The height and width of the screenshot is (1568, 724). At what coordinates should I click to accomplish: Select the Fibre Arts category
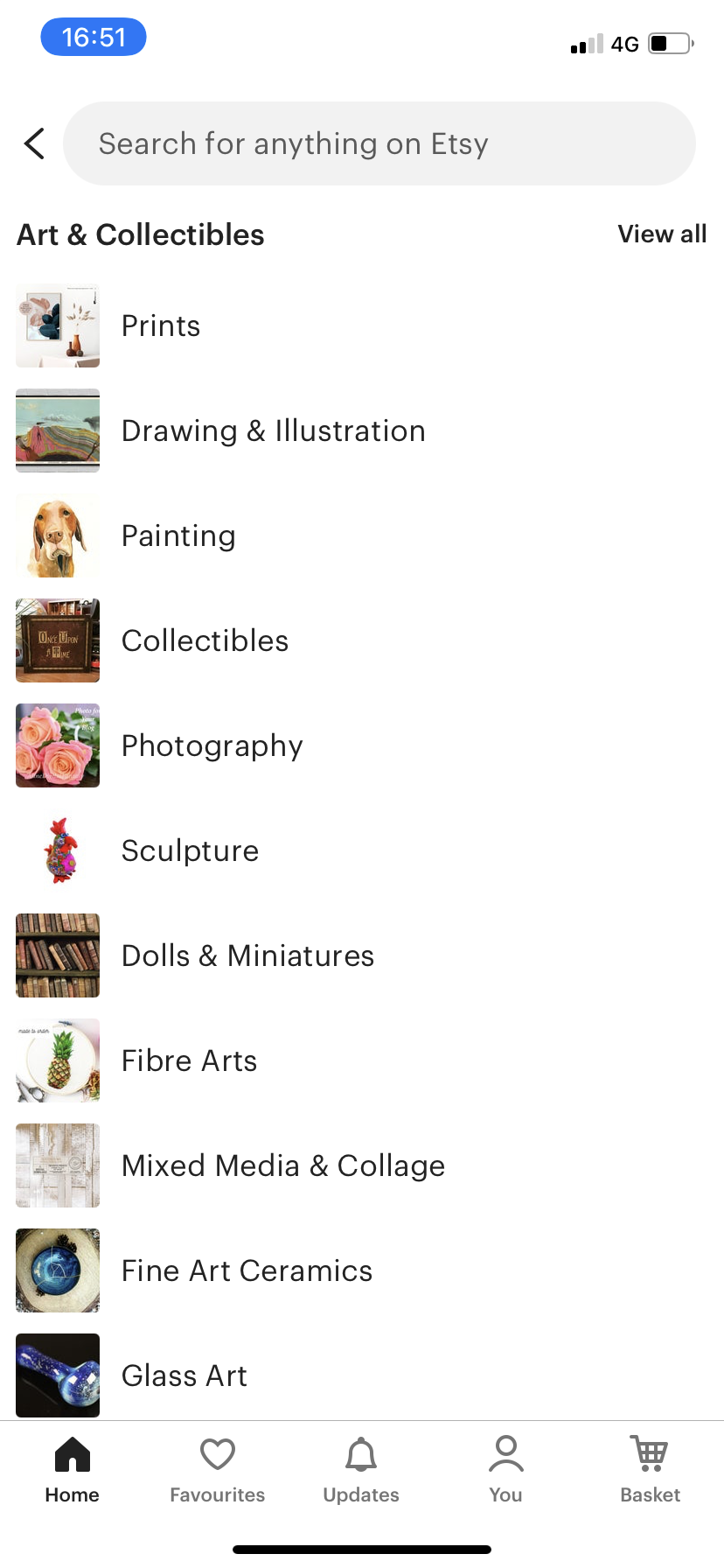coord(189,1060)
